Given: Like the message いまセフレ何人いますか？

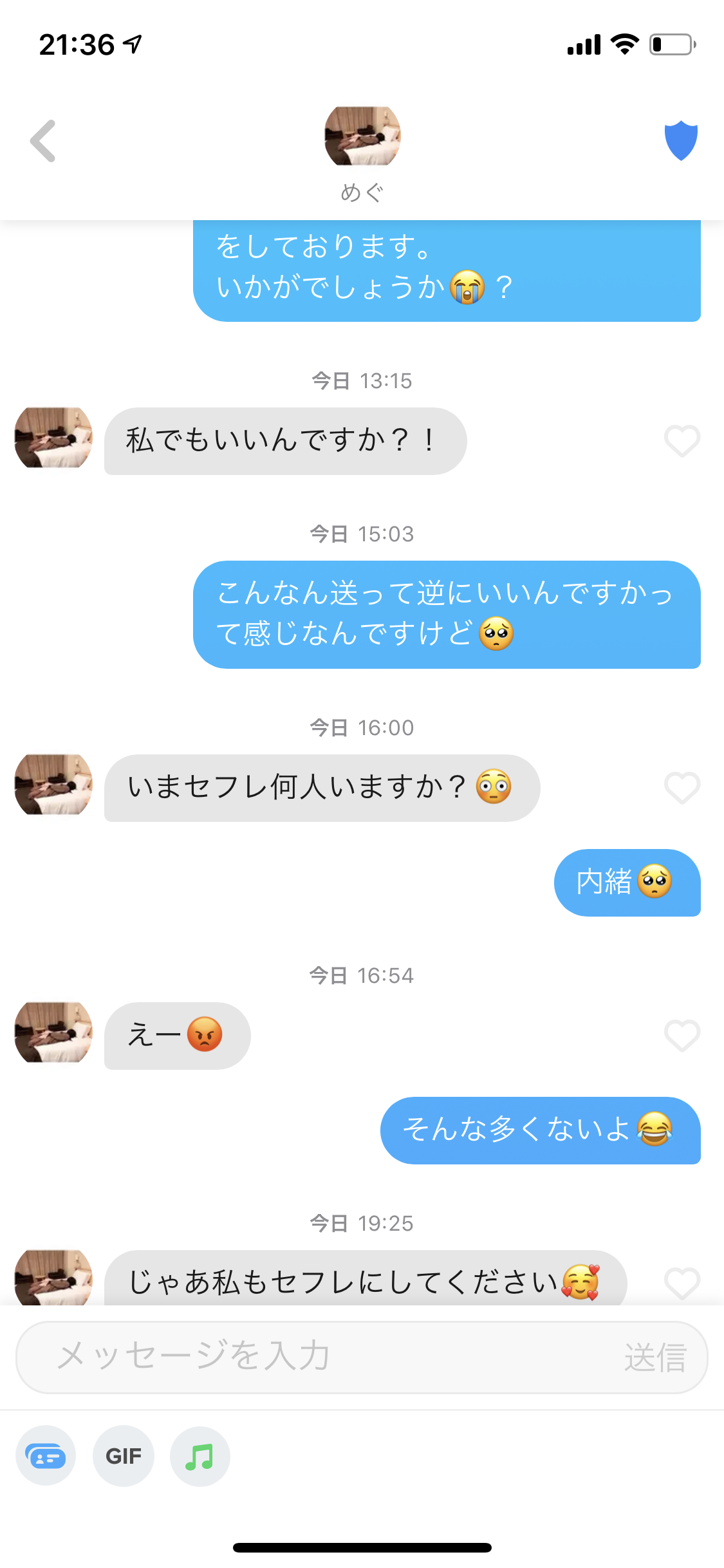Looking at the screenshot, I should coord(682,788).
